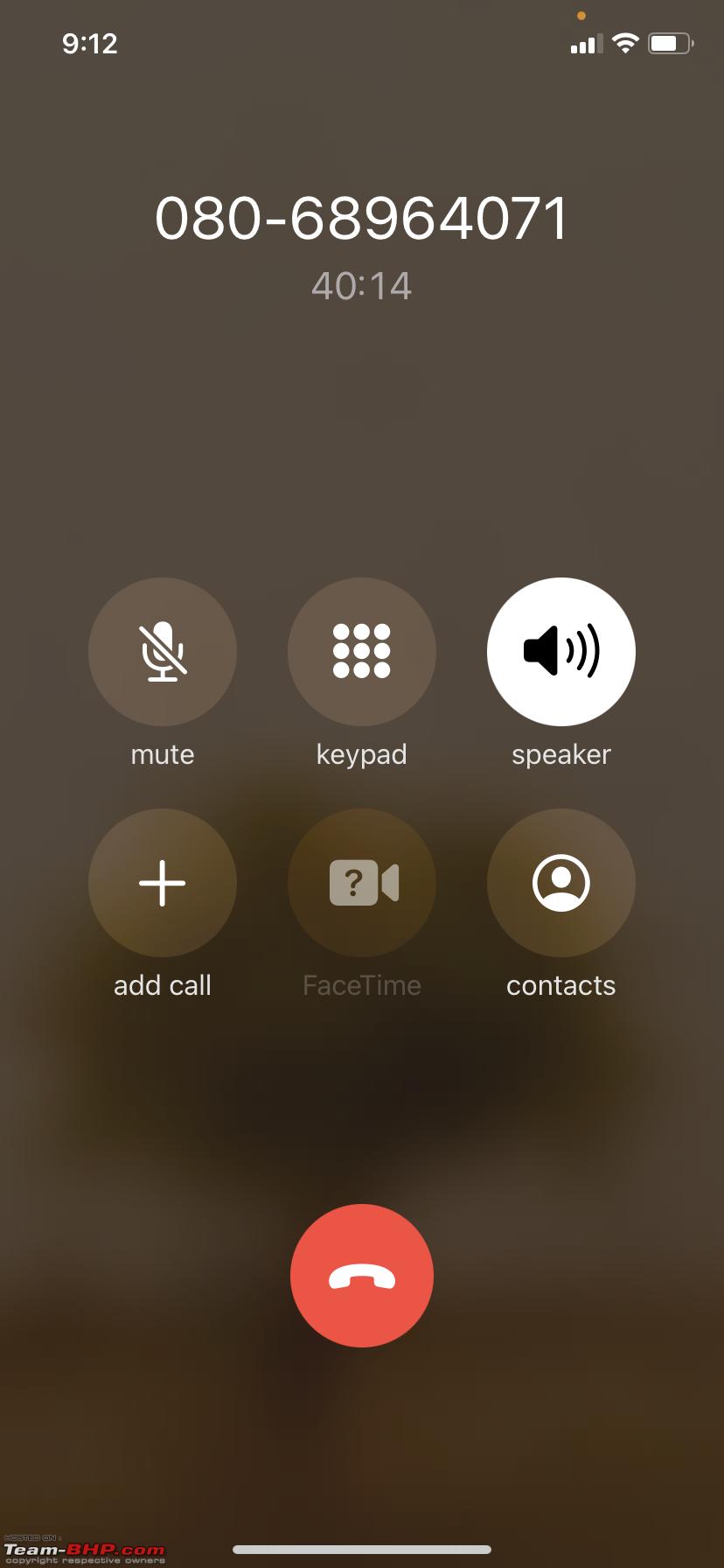End the call with the red button
The height and width of the screenshot is (1568, 724).
362,1276
